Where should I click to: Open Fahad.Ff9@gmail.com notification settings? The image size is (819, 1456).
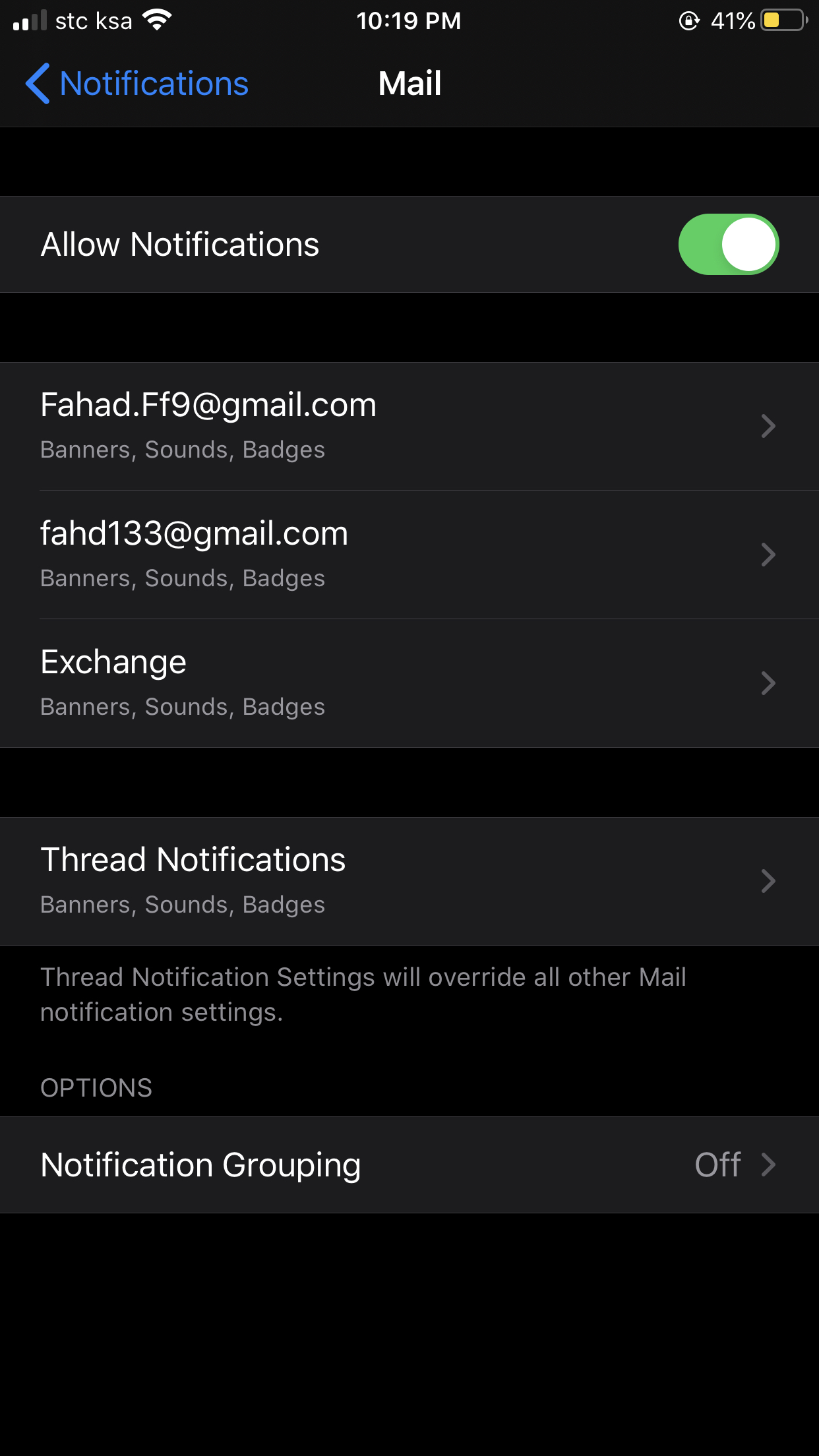(x=409, y=426)
